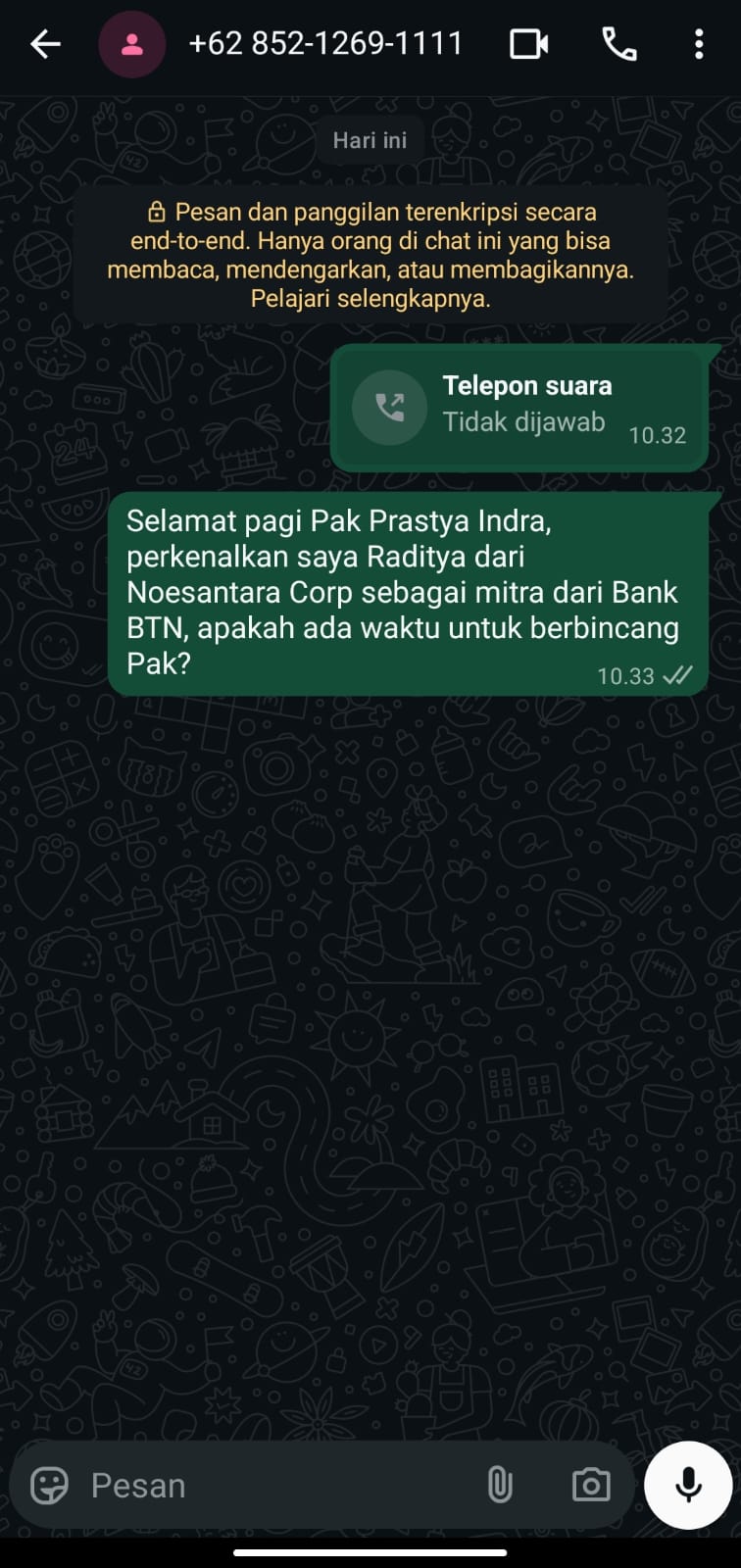Open the emoji and sticker picker
The width and height of the screenshot is (741, 1568).
(x=50, y=1485)
